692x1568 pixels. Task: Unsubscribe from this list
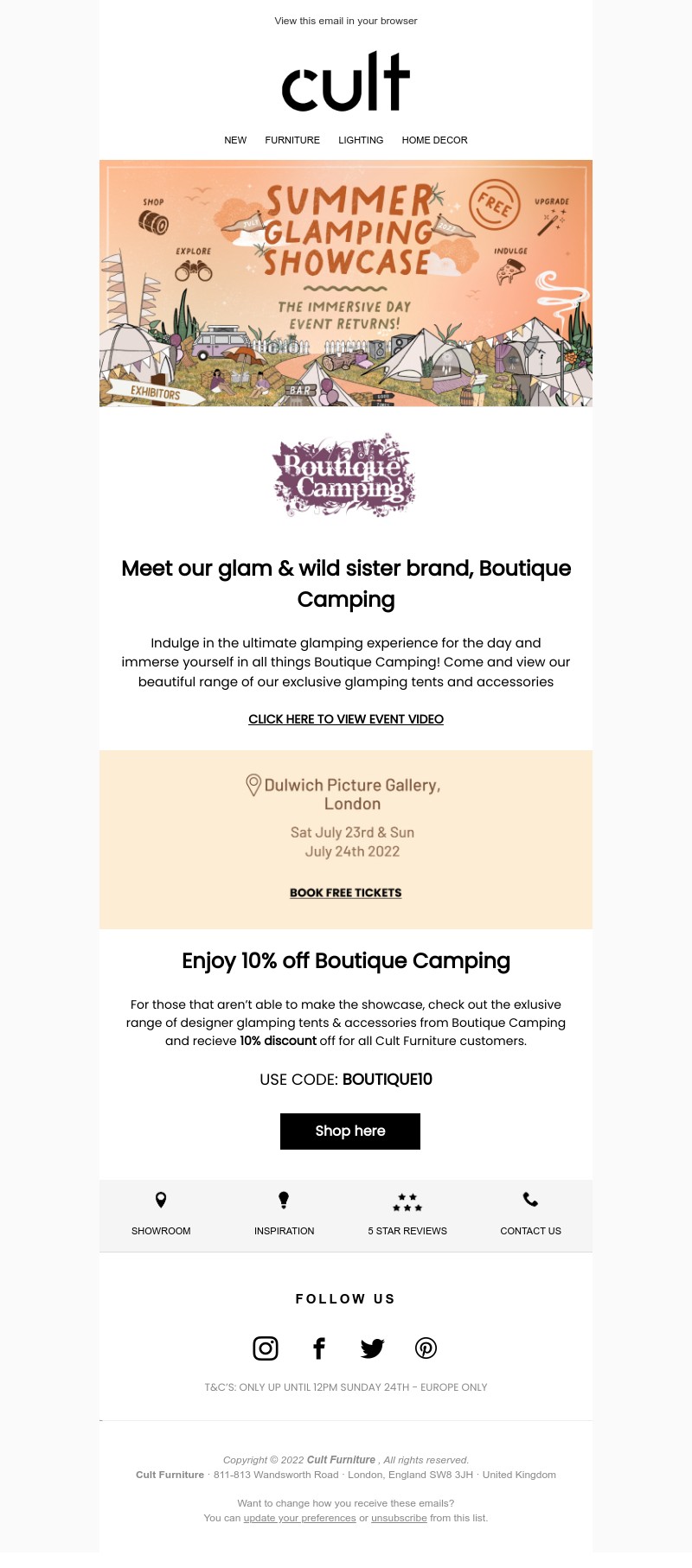[x=399, y=1518]
